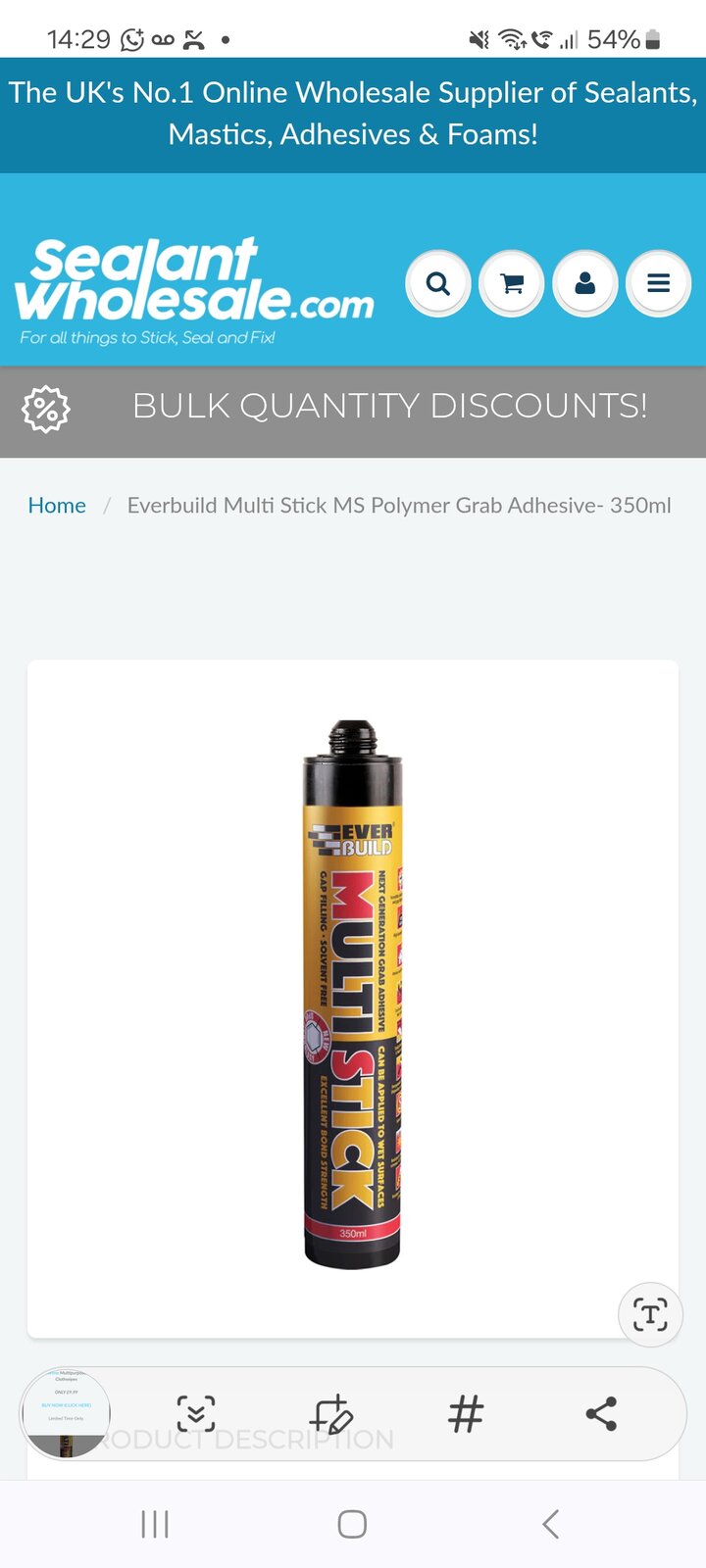706x1568 pixels.
Task: Start scroll capture of the screenshot
Action: point(196,1414)
